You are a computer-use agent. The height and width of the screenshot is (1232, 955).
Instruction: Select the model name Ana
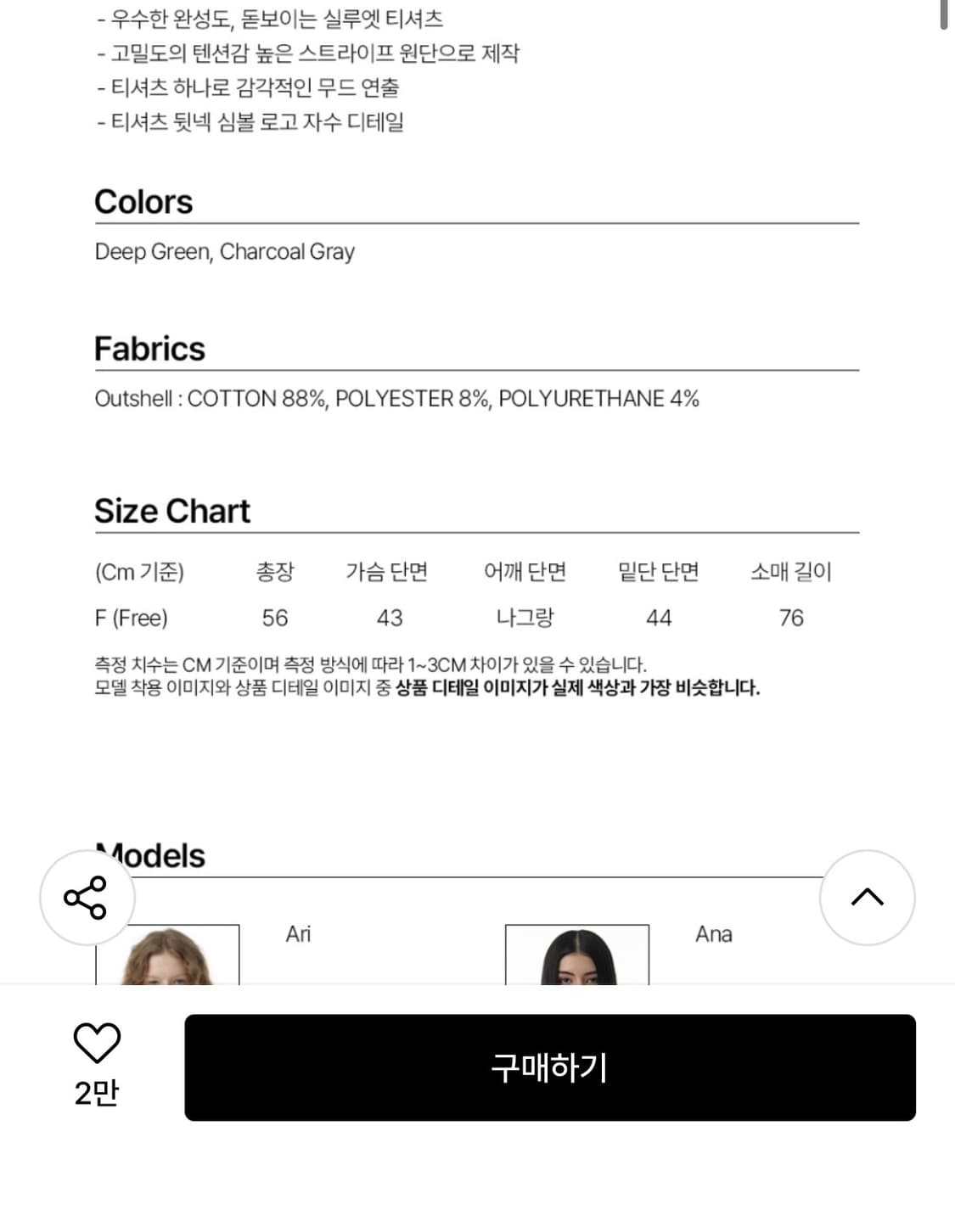(713, 934)
